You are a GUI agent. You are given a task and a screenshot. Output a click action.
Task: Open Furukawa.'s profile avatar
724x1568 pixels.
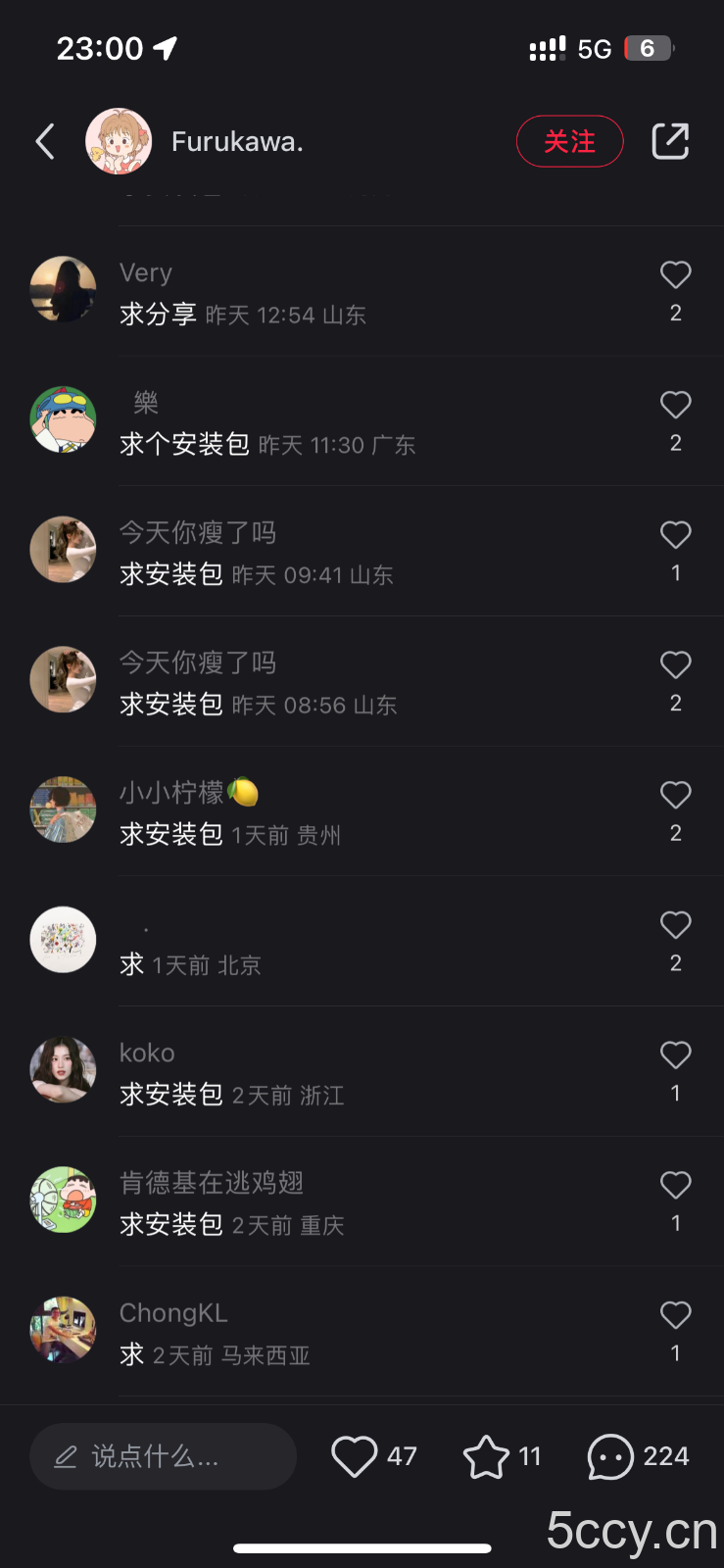[119, 141]
